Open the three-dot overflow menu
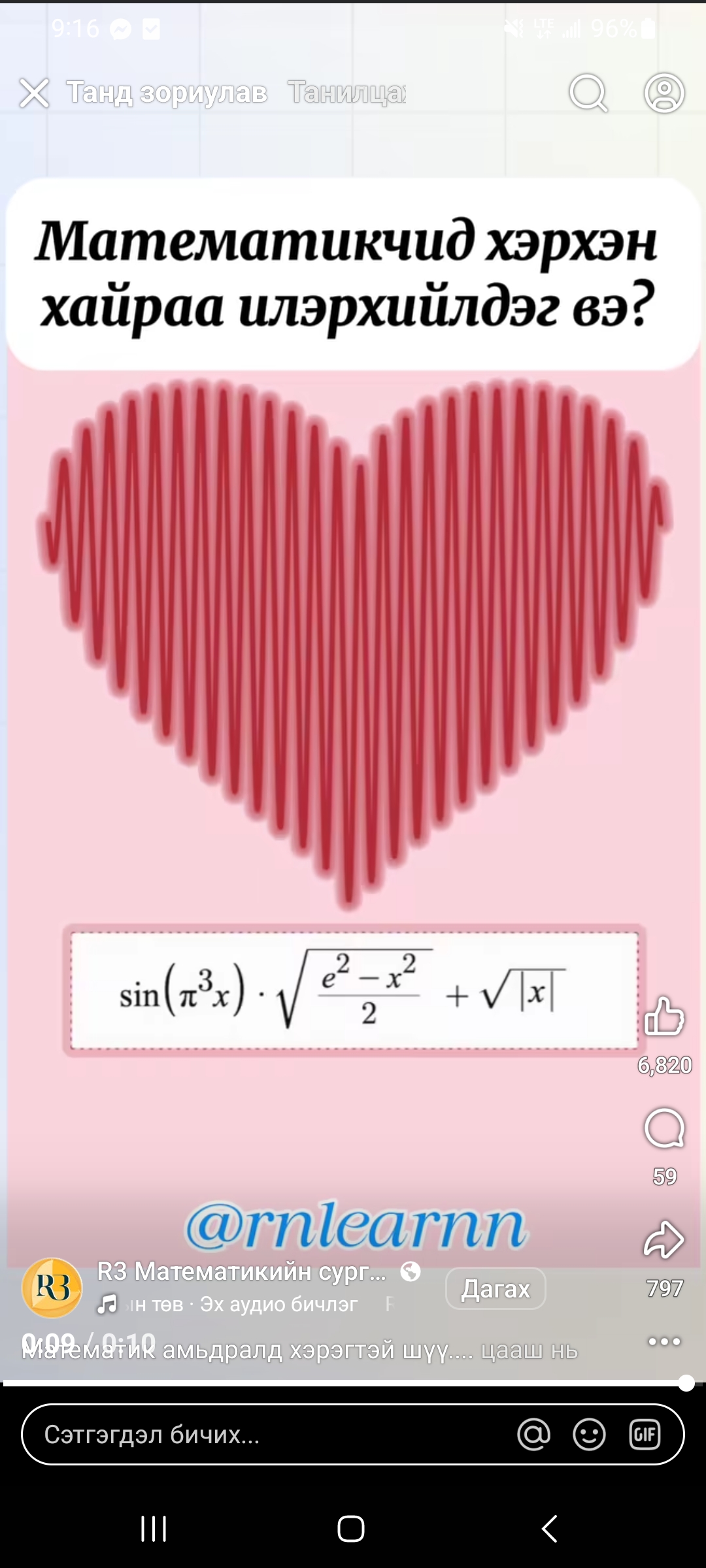This screenshot has width=706, height=1568. coord(664,1342)
